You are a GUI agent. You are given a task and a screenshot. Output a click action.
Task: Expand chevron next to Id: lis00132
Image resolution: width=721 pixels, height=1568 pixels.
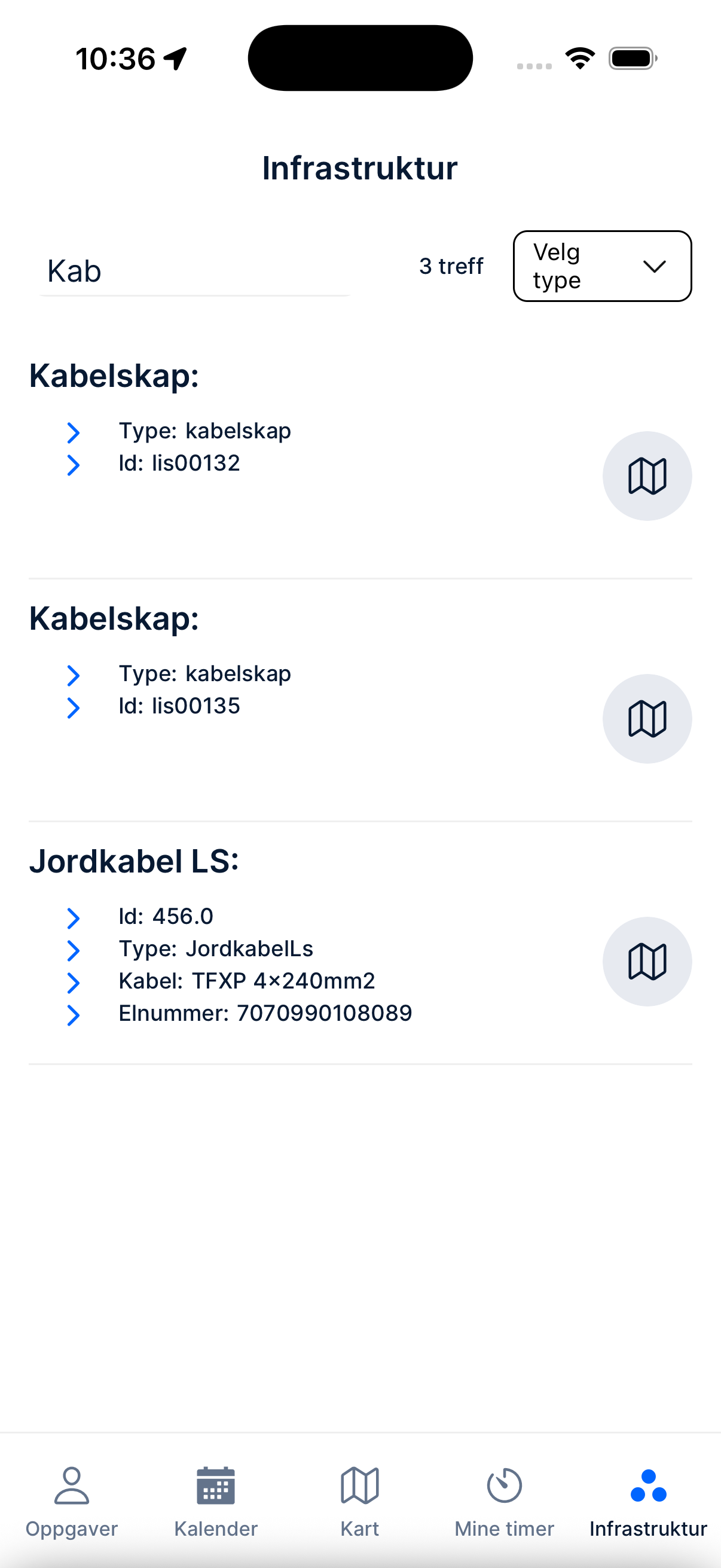tap(74, 466)
